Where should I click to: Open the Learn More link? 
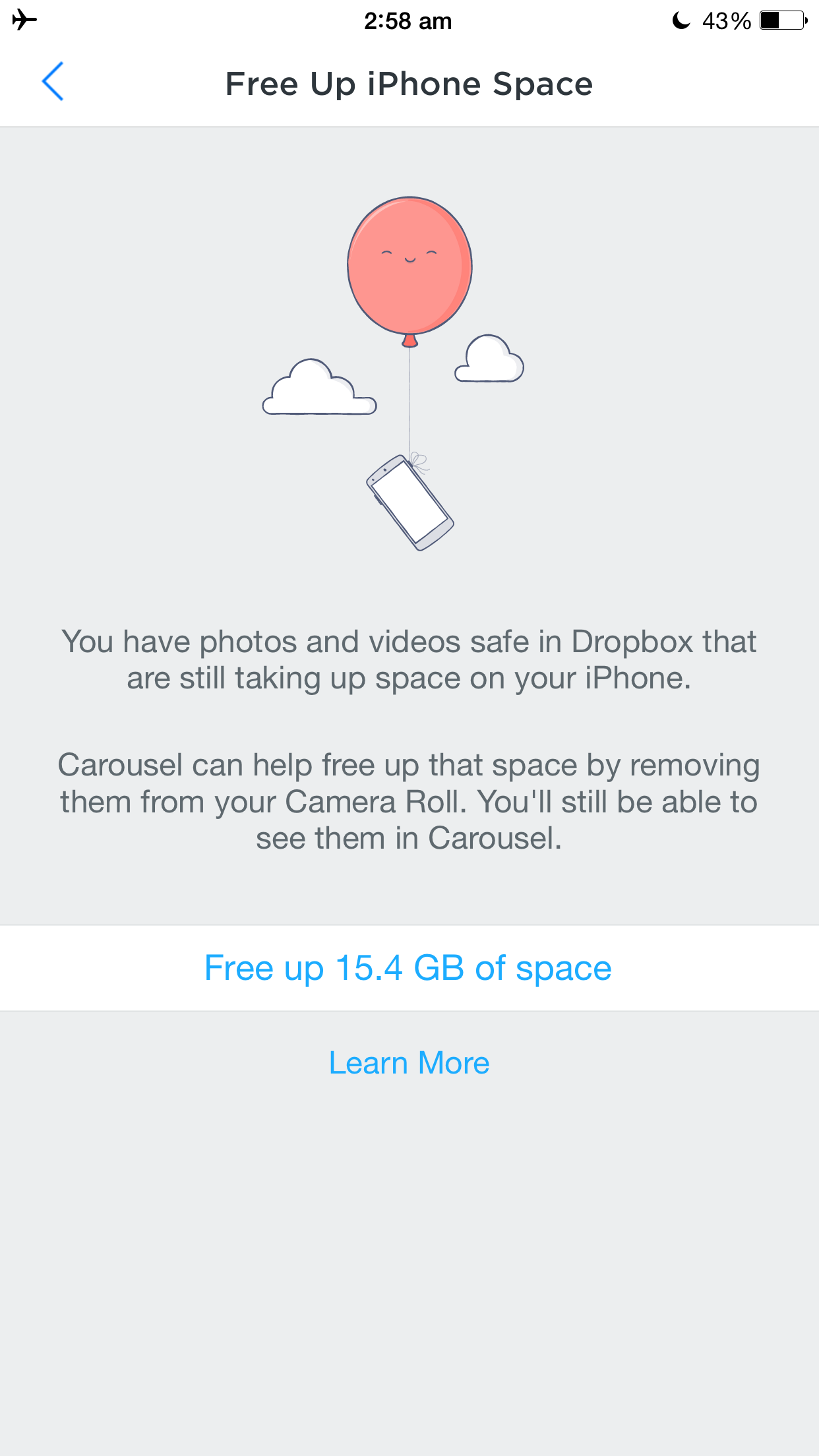409,1063
